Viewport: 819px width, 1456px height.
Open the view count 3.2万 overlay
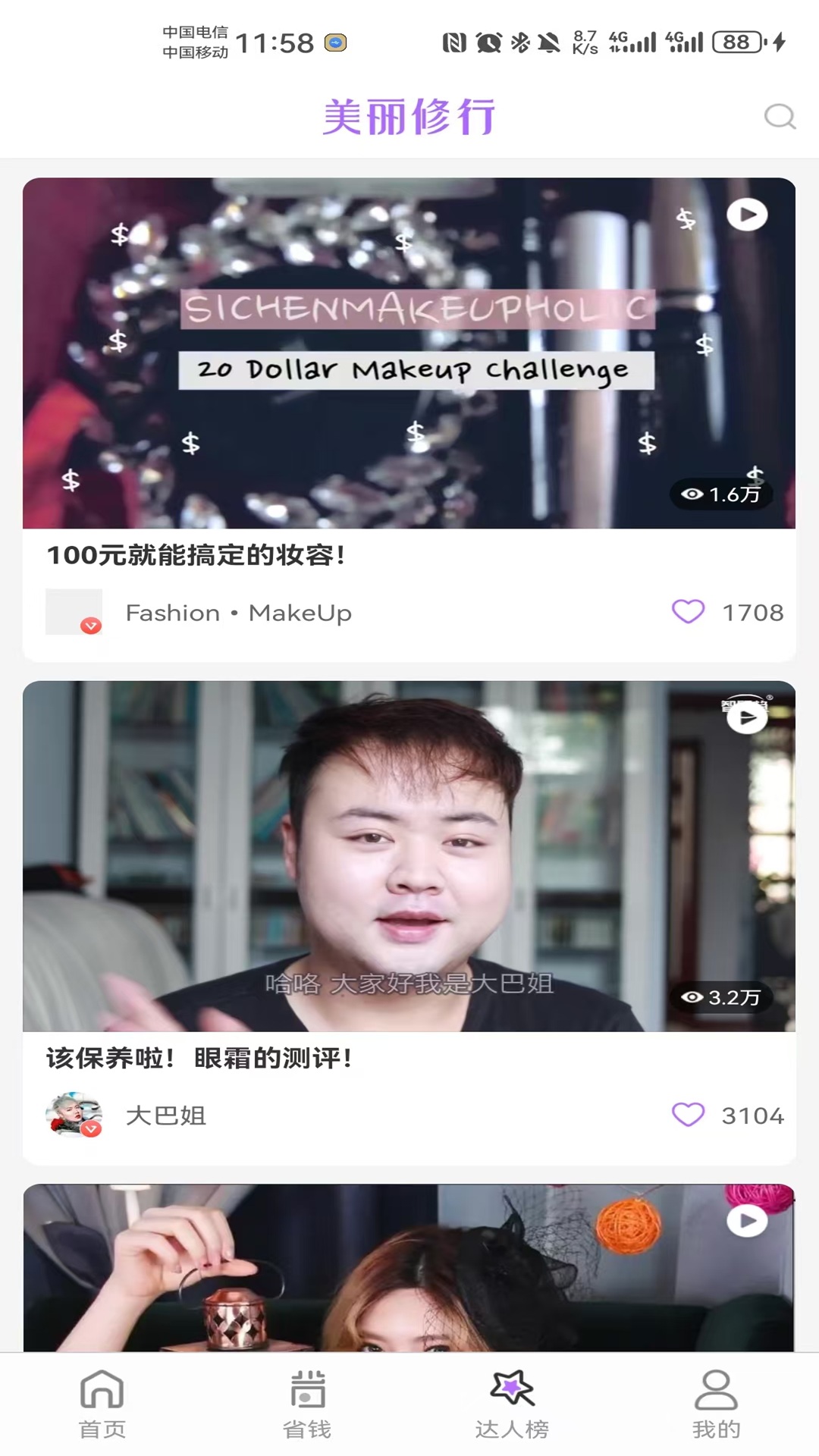[x=723, y=998]
